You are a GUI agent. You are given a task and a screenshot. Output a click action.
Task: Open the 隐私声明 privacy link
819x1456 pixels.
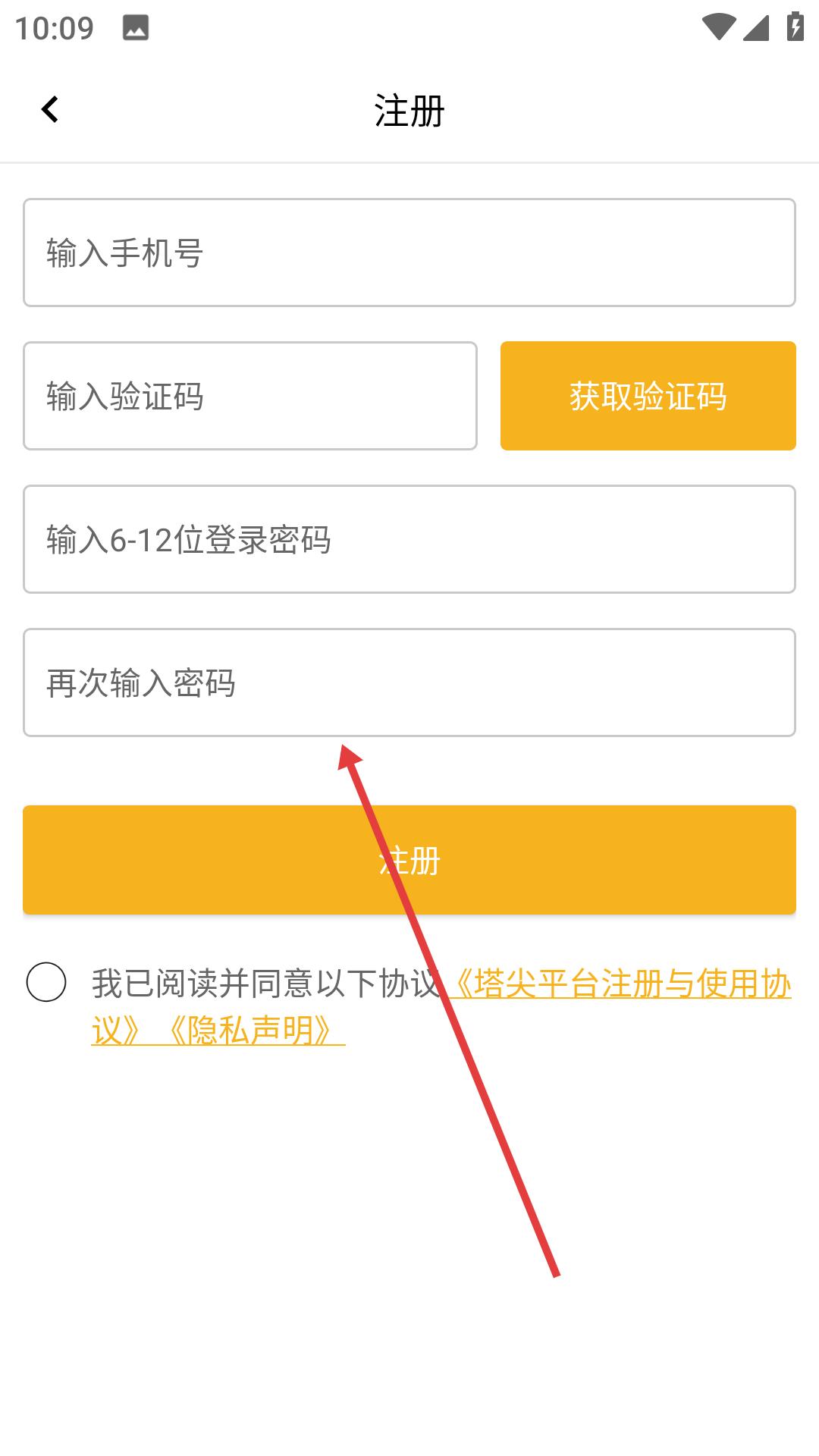click(250, 1030)
